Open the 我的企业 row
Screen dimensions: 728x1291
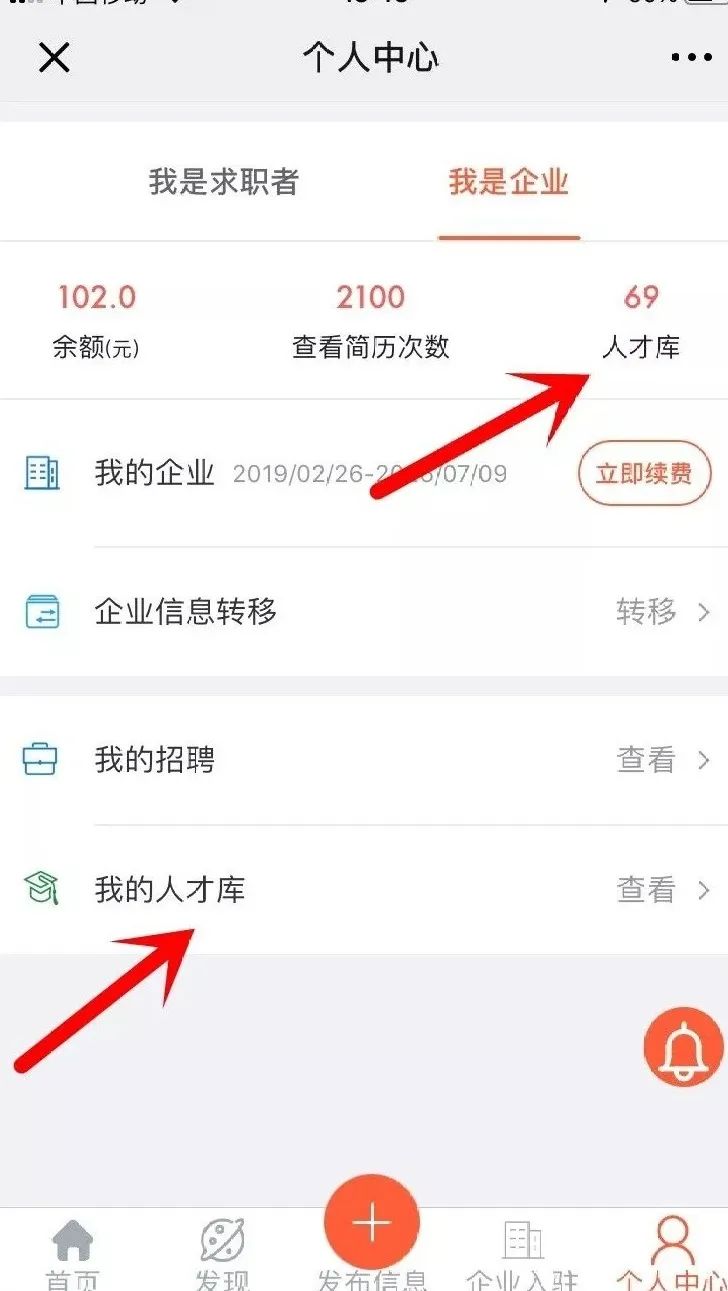tap(364, 473)
